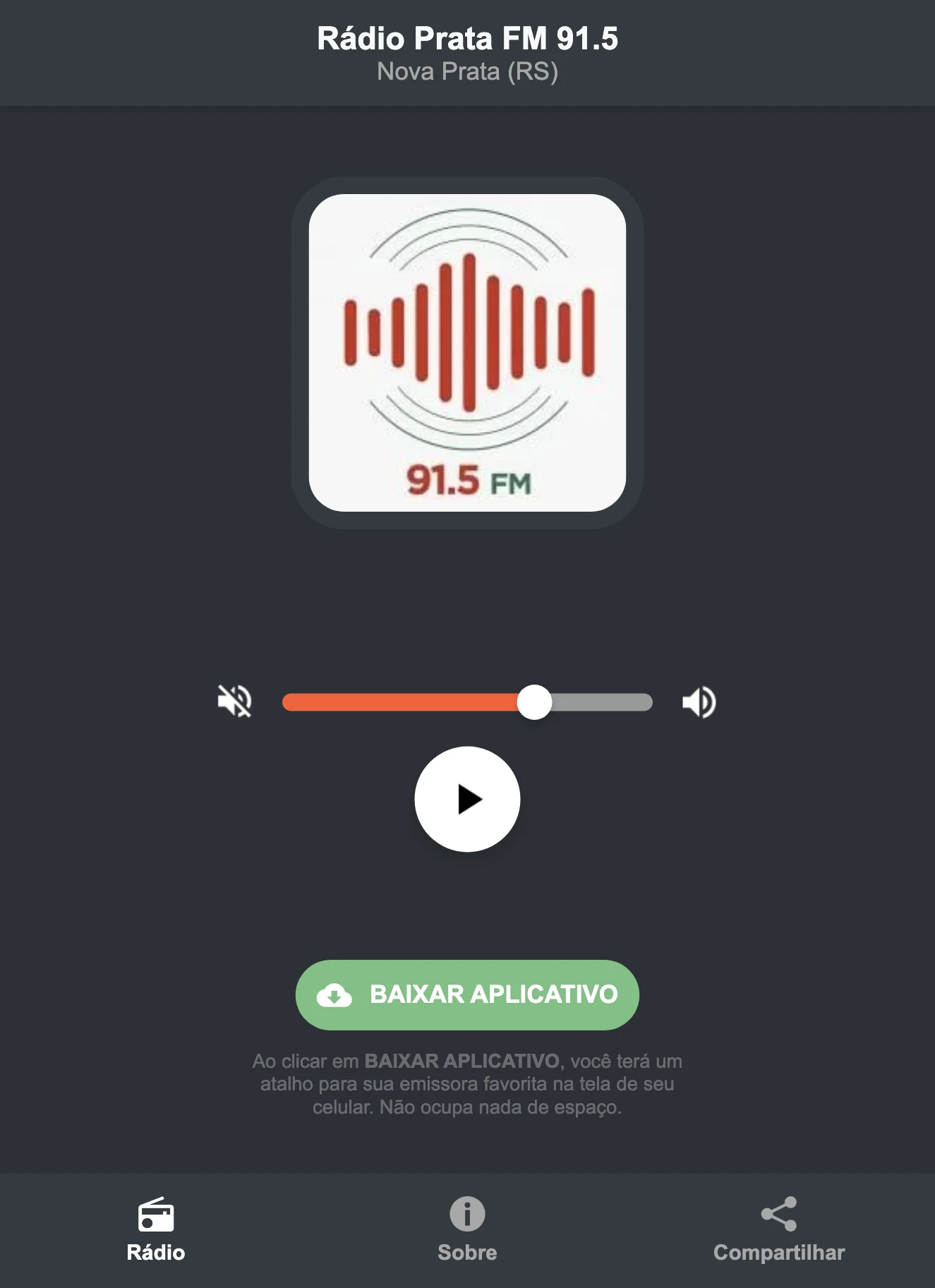Click the BAIXAR APLICATIVO button
Image resolution: width=935 pixels, height=1288 pixels.
pyautogui.click(x=466, y=995)
